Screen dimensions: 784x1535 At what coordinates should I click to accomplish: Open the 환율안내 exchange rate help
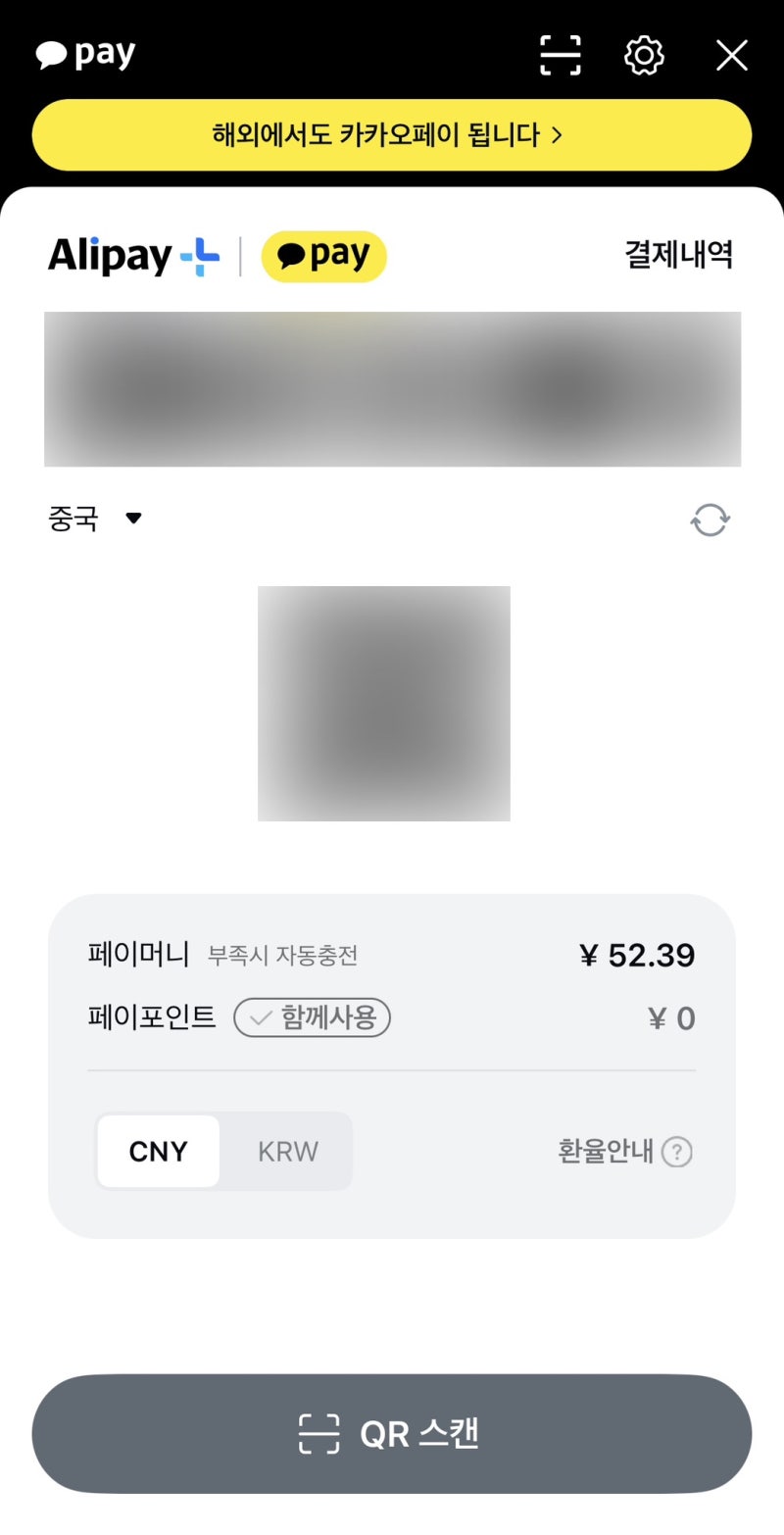tap(624, 1152)
